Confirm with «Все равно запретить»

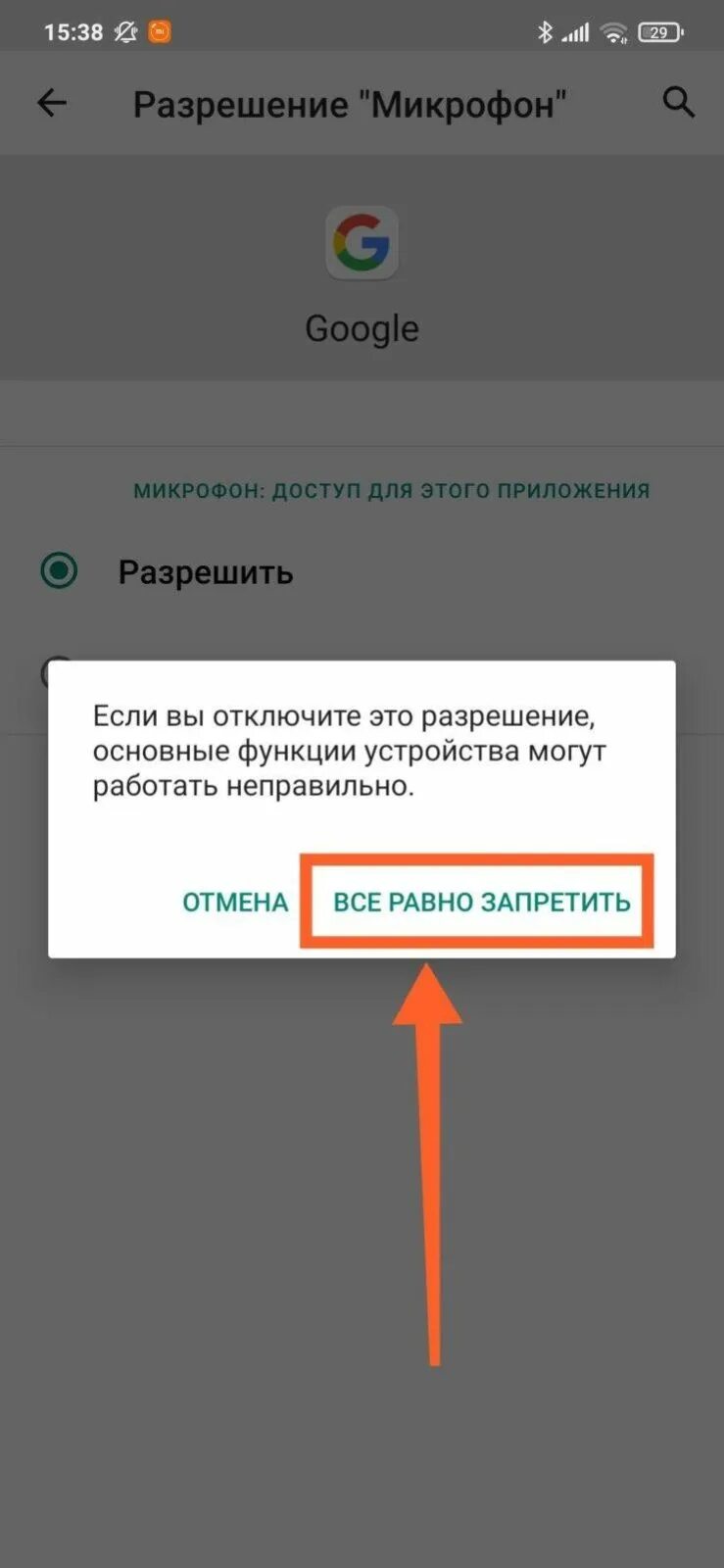tap(481, 902)
